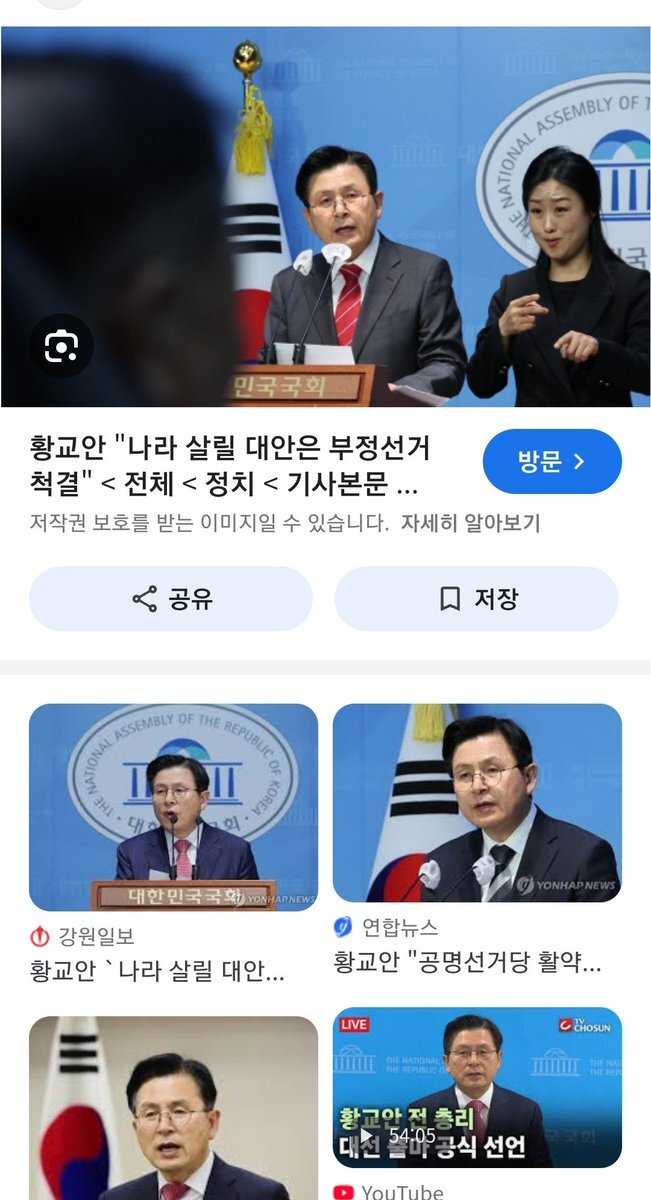
Task: Save this image with 저장
Action: (477, 599)
